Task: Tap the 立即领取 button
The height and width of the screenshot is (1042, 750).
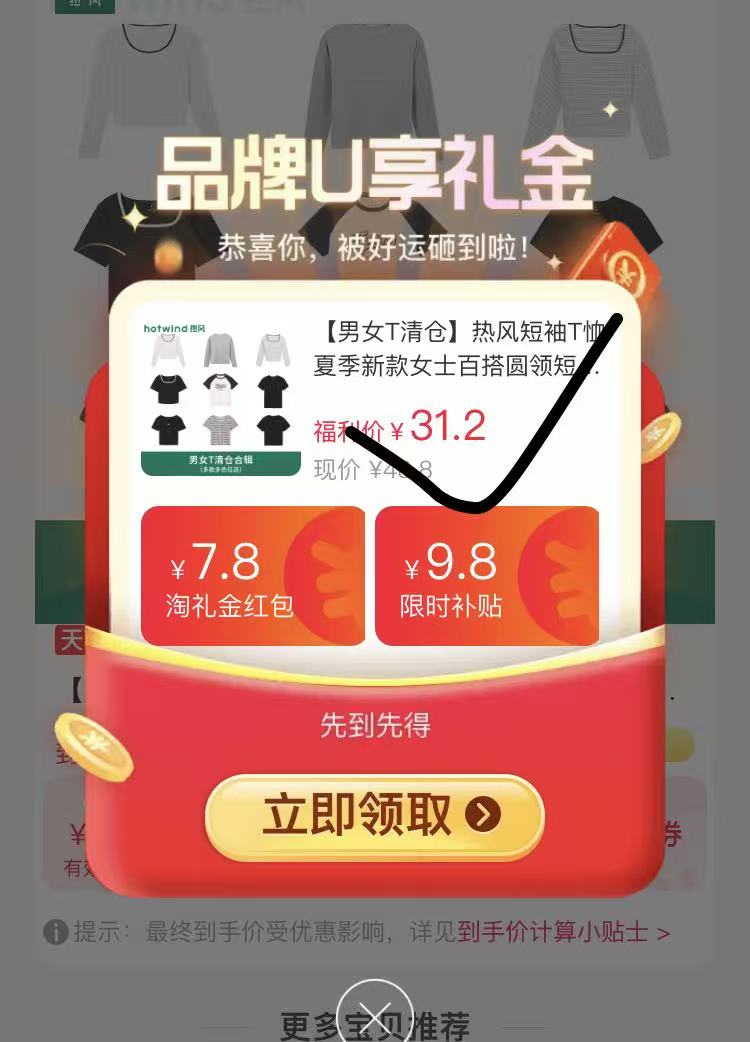Action: coord(374,816)
